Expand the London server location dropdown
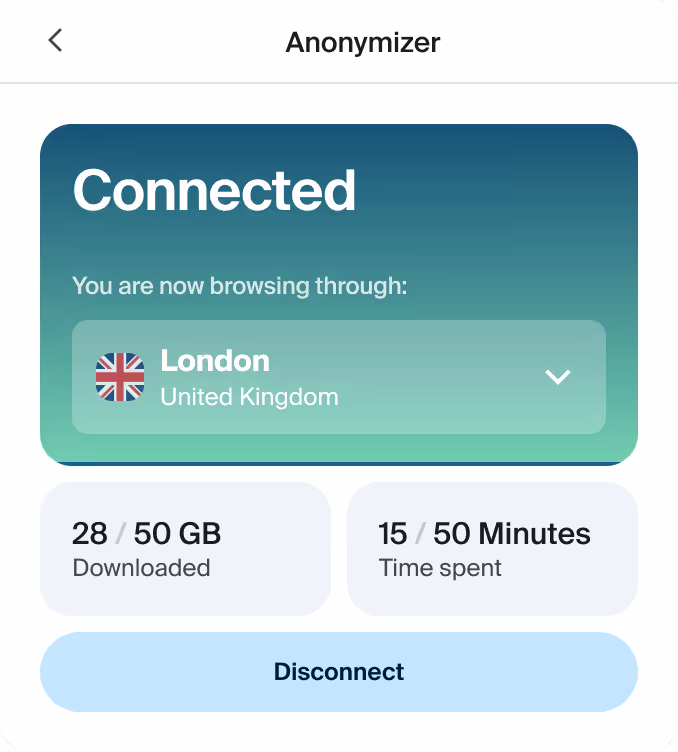678x752 pixels. [x=339, y=377]
